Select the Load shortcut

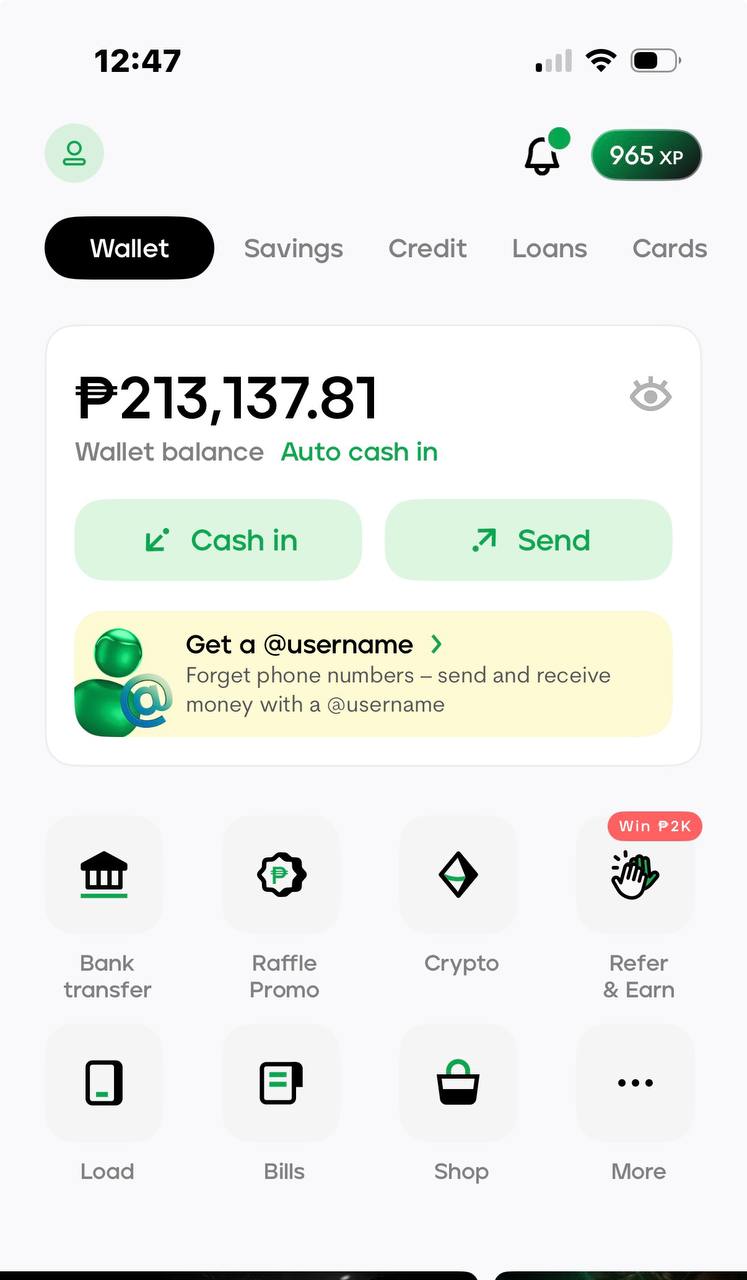(106, 1103)
